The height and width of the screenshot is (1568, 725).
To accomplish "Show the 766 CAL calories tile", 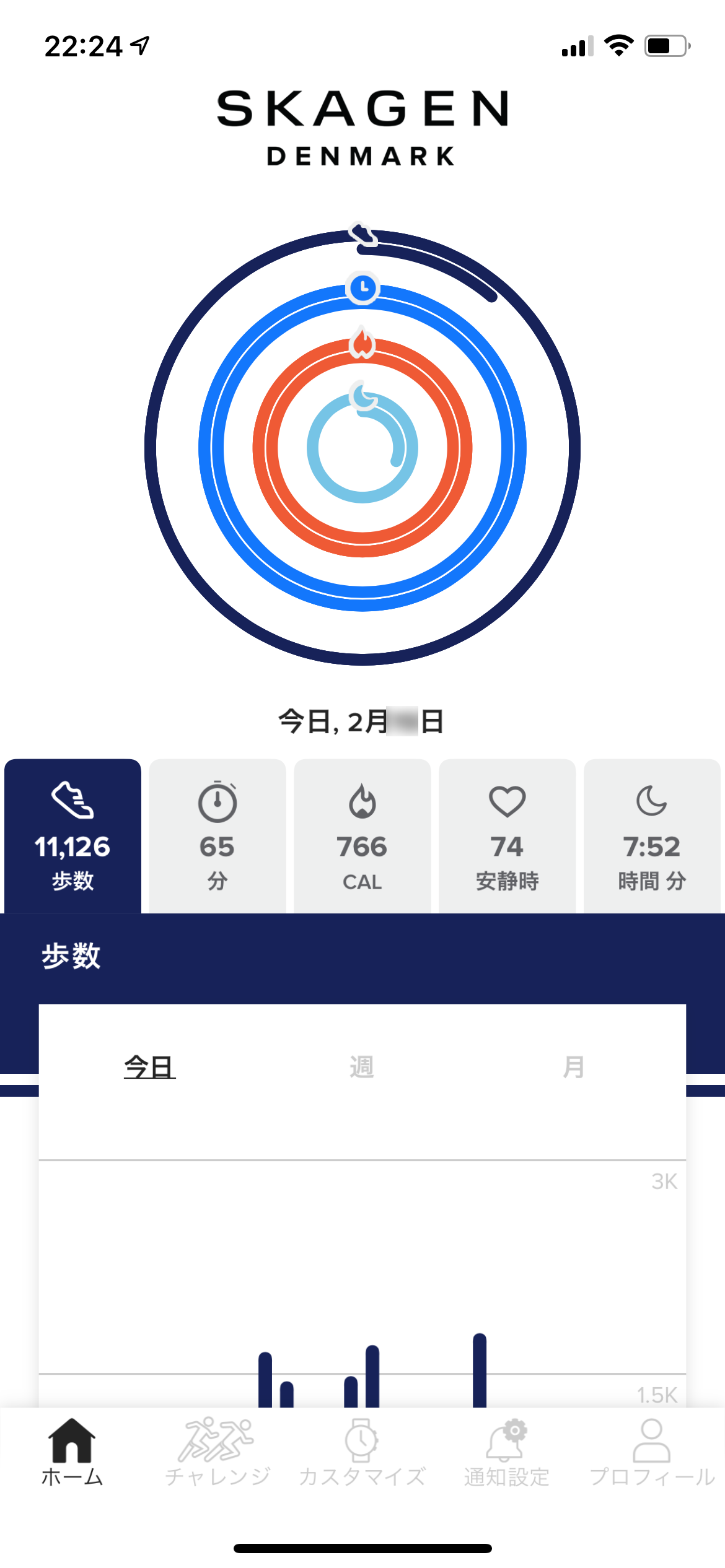I will 362,836.
